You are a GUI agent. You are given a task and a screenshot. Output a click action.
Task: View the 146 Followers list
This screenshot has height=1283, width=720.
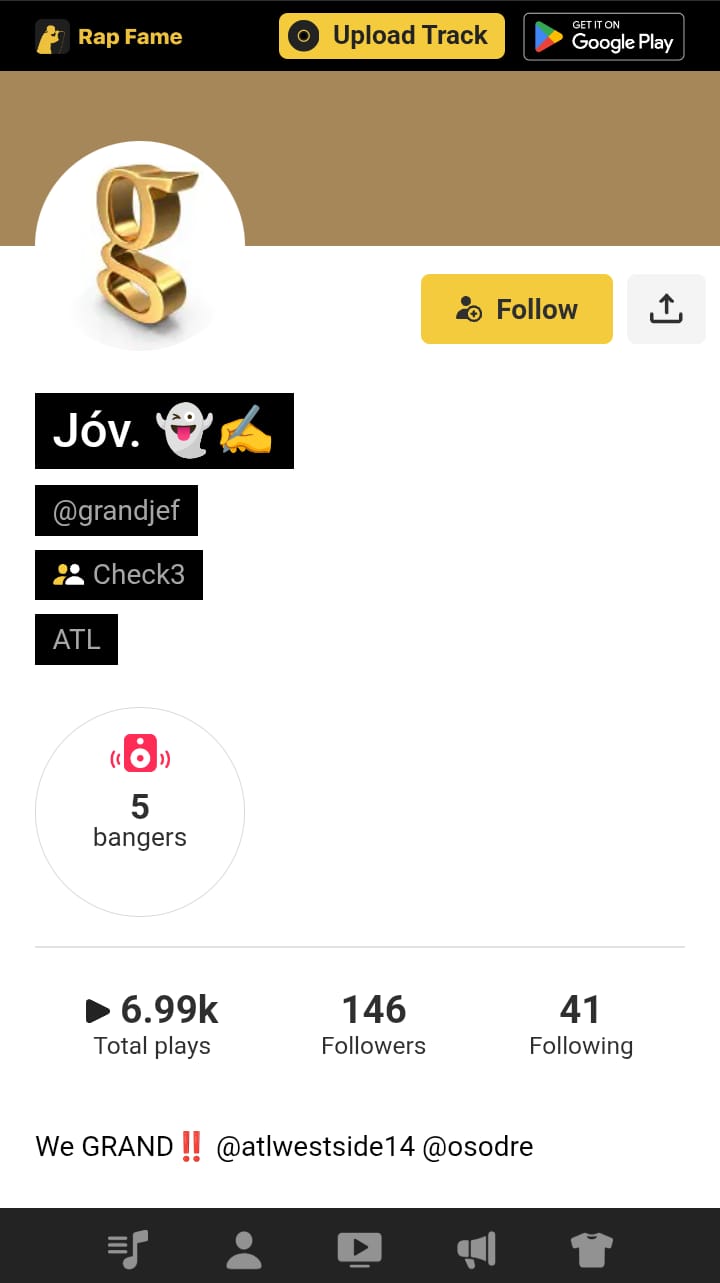coord(374,1024)
